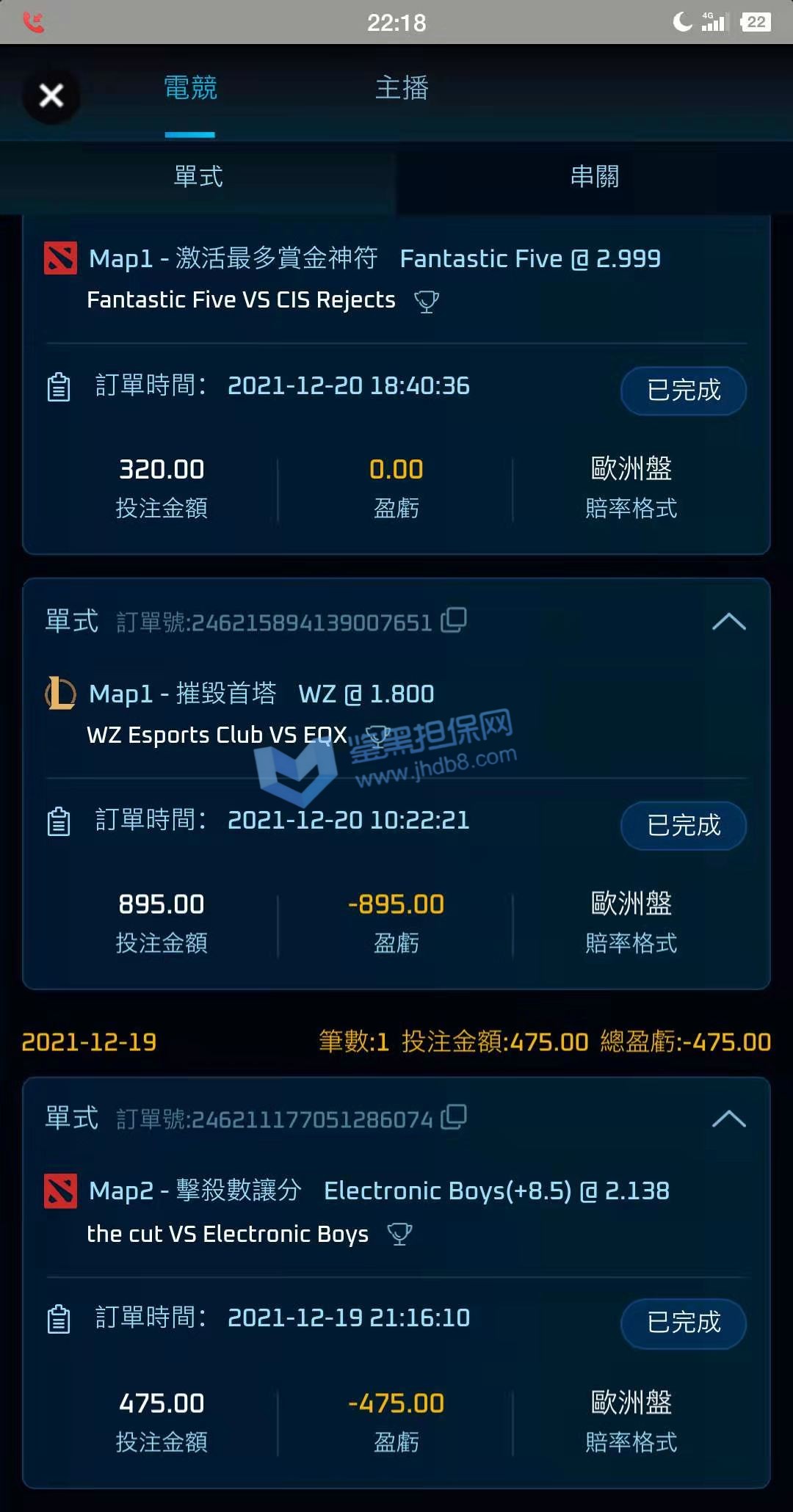Viewport: 793px width, 1512px height.
Task: Open the trophy icon beside Fantastic Five VS CIS Rejects
Action: 426,301
